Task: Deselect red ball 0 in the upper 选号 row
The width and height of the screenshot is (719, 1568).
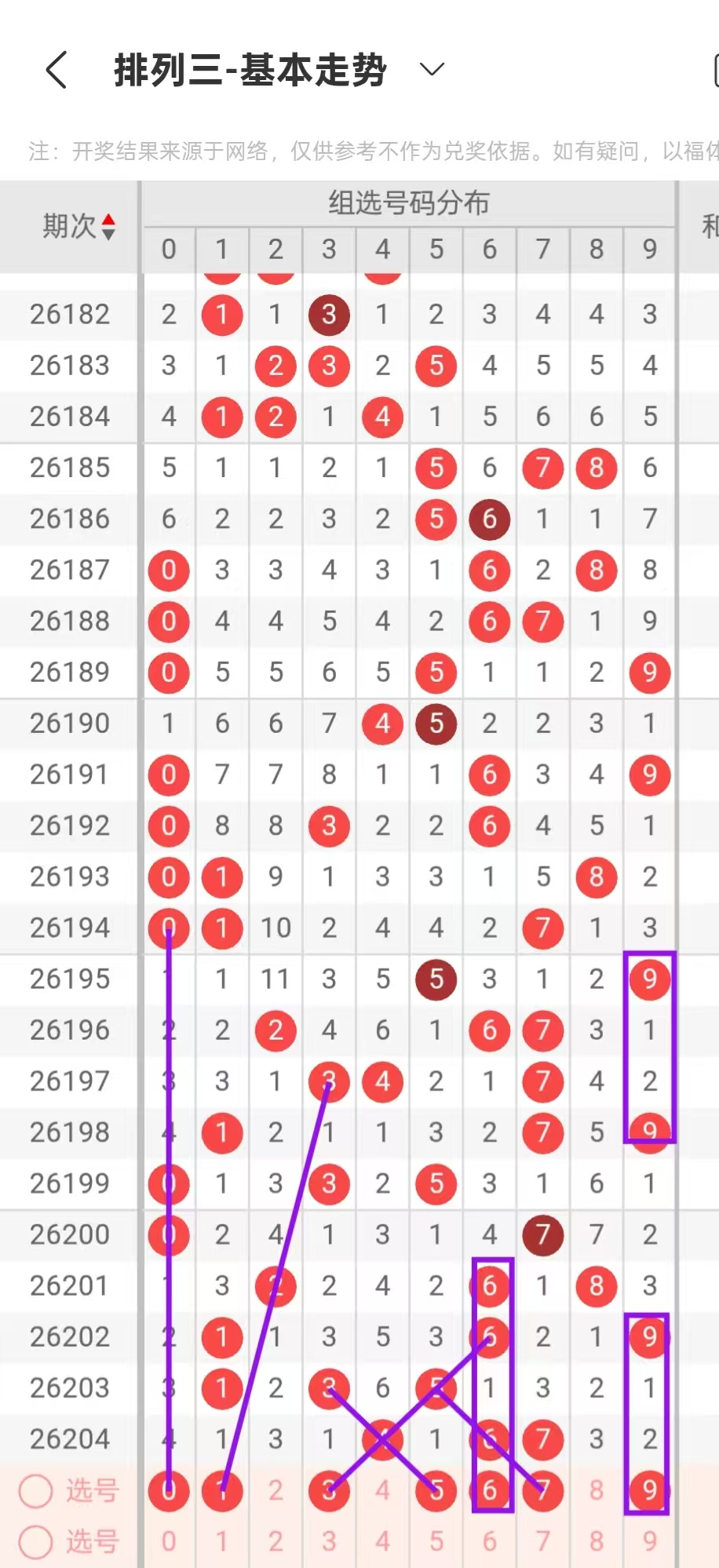Action: click(x=169, y=1490)
